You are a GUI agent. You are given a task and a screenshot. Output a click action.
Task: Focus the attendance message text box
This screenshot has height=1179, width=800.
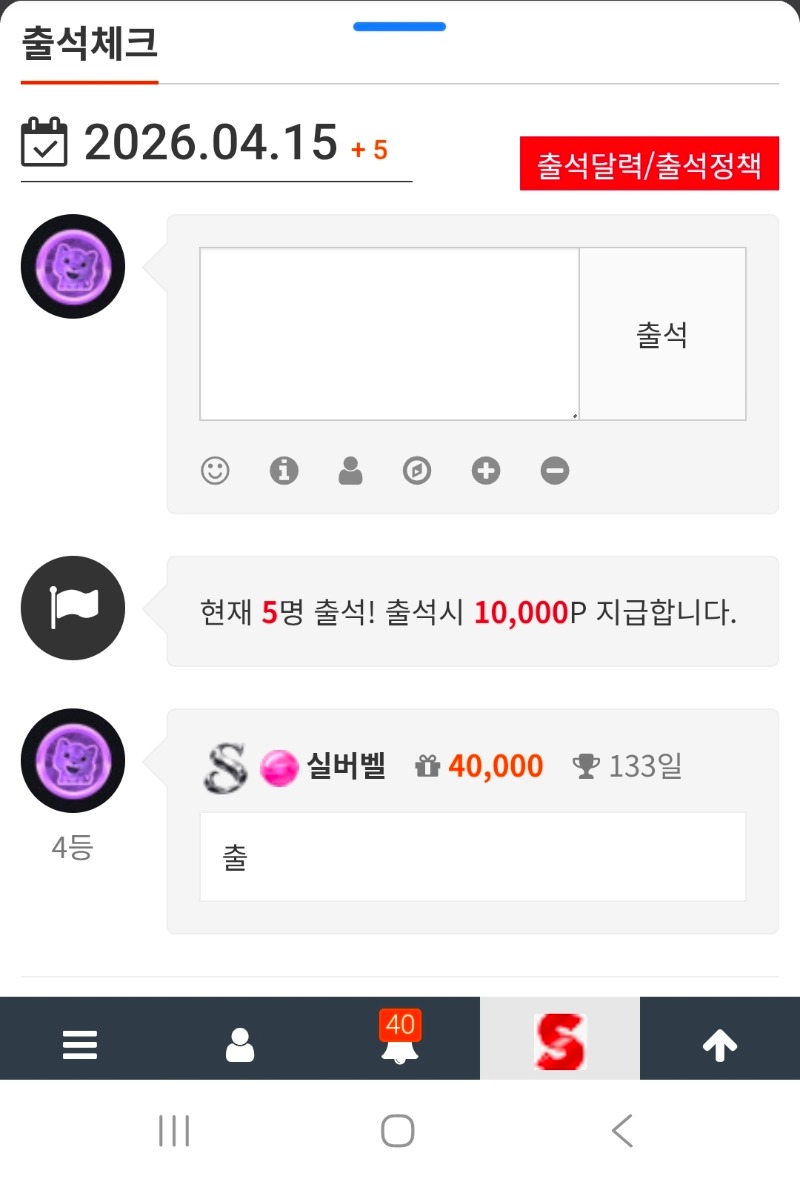coord(389,334)
